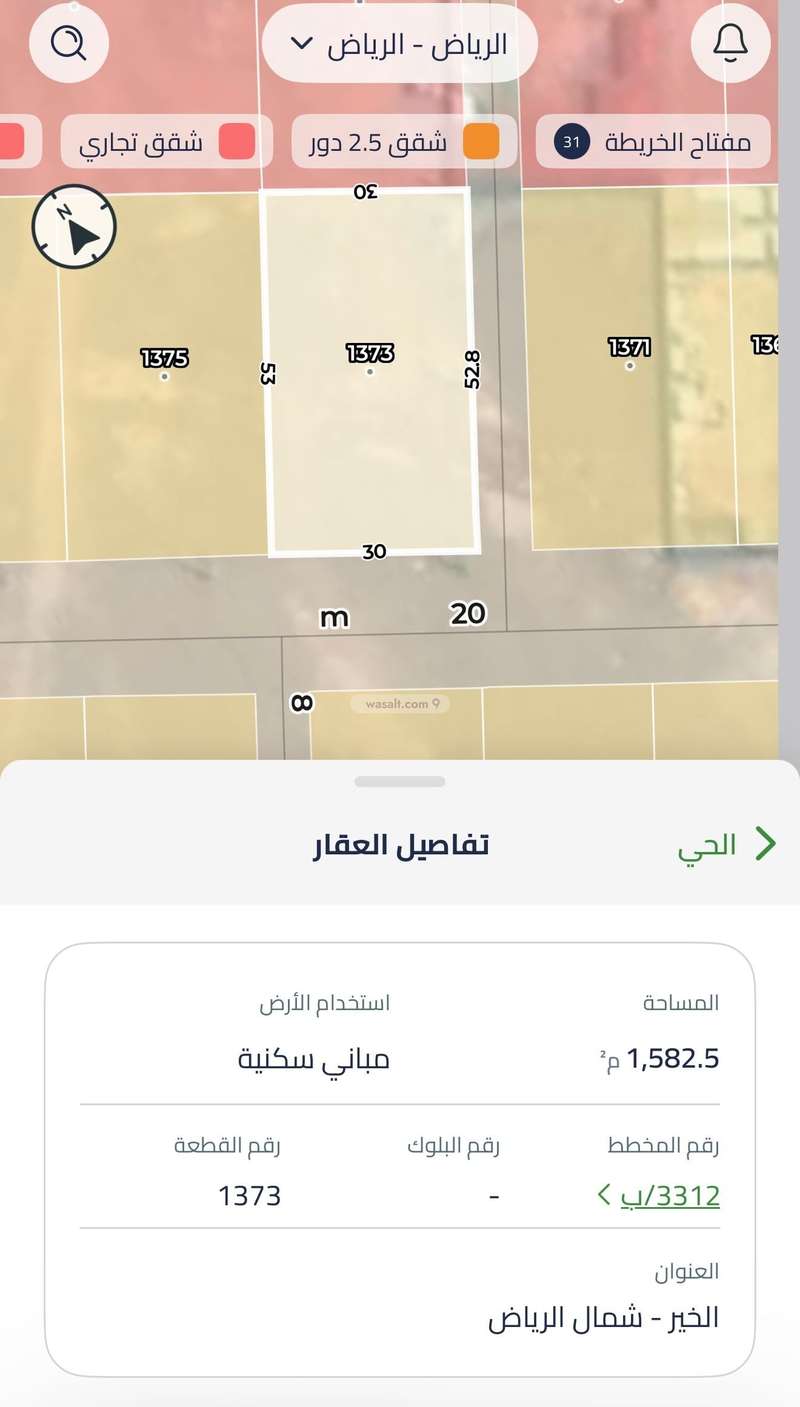Select the شقق 2.5 دور chip
The image size is (800, 1407).
pos(405,142)
